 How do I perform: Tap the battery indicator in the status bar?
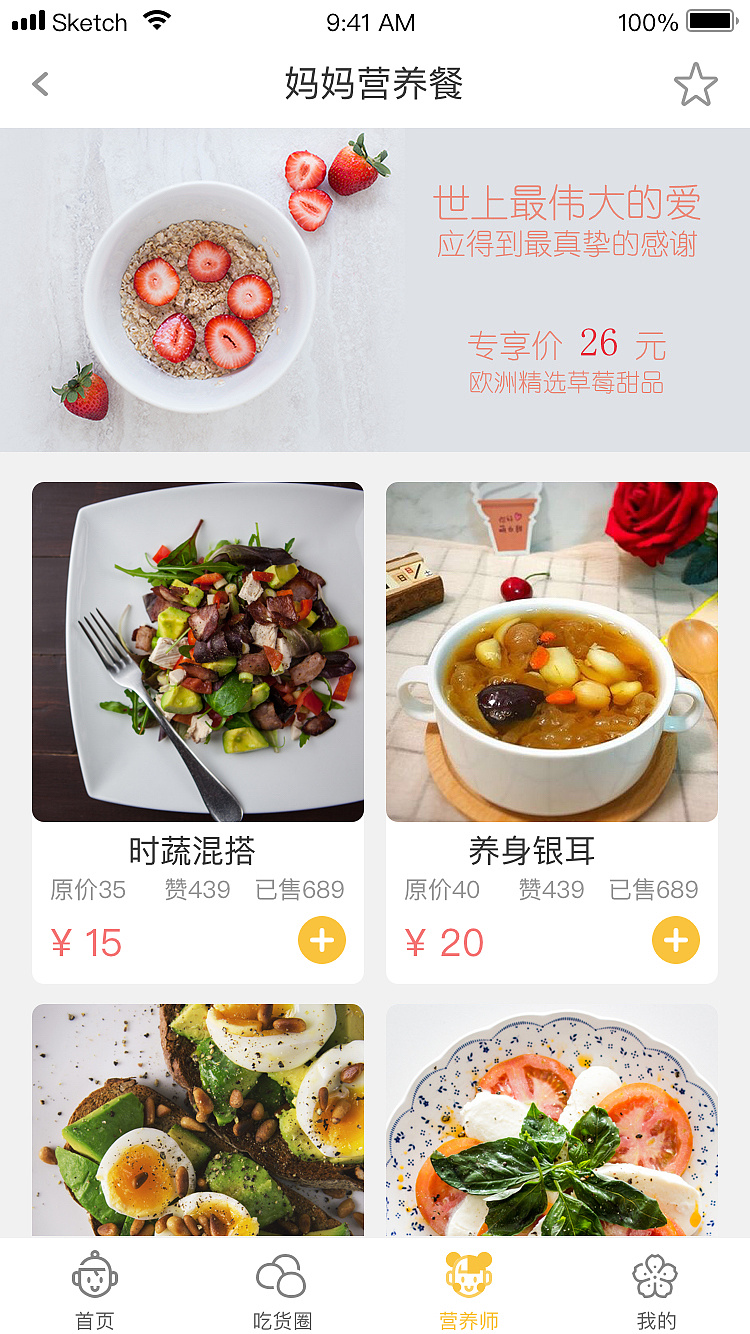tap(711, 20)
